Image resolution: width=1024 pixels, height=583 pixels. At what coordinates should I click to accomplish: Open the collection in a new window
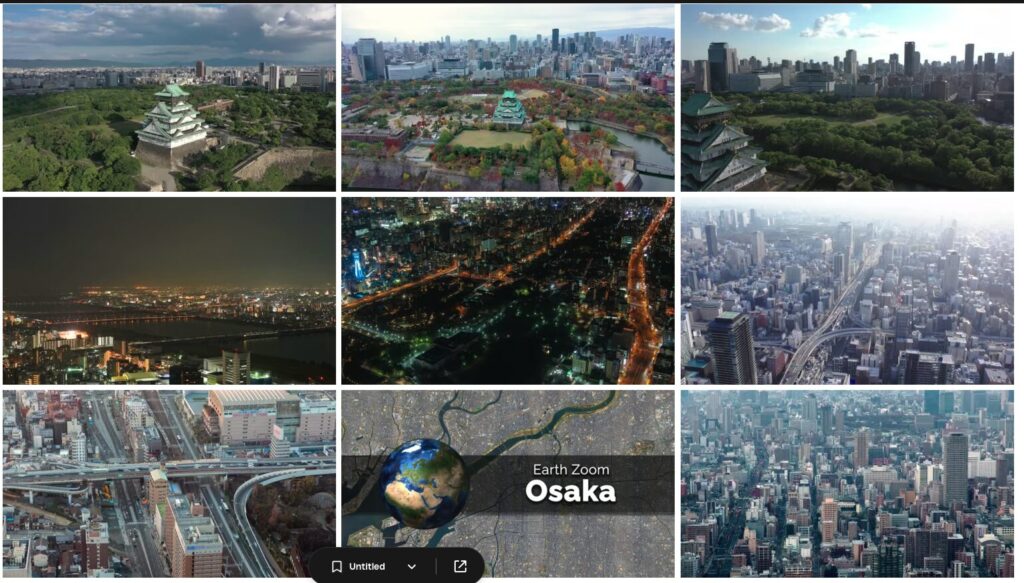point(460,566)
